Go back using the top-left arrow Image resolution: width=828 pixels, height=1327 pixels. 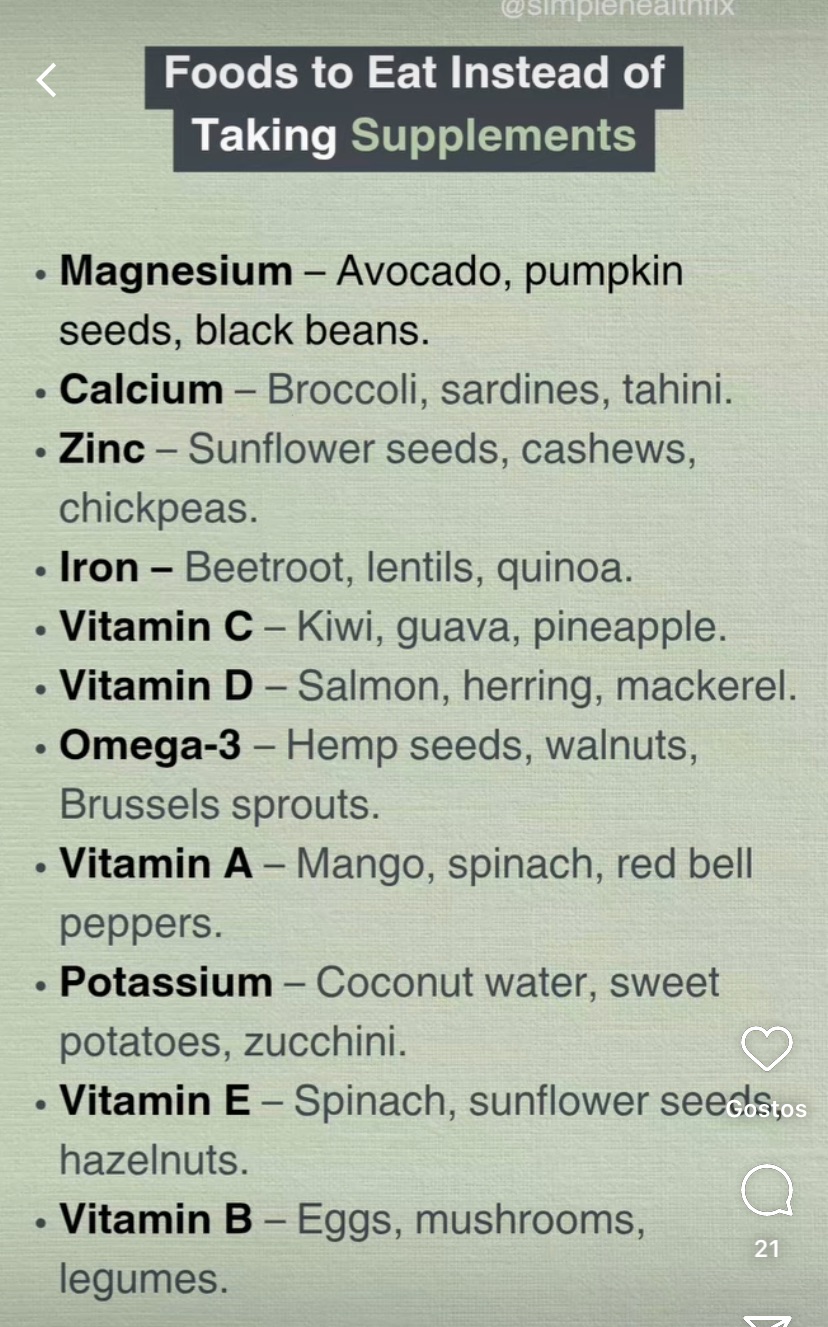[46, 80]
